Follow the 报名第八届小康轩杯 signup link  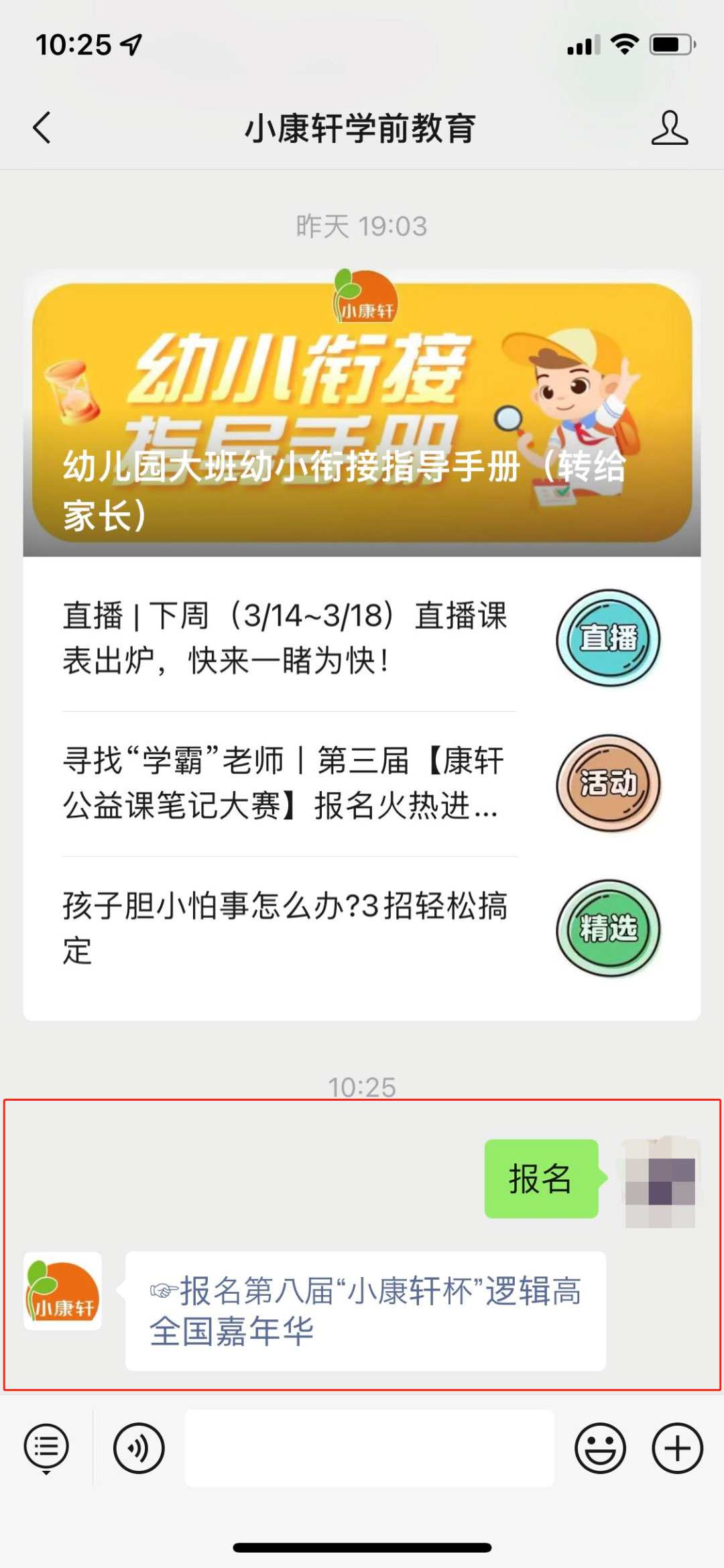point(365,1310)
